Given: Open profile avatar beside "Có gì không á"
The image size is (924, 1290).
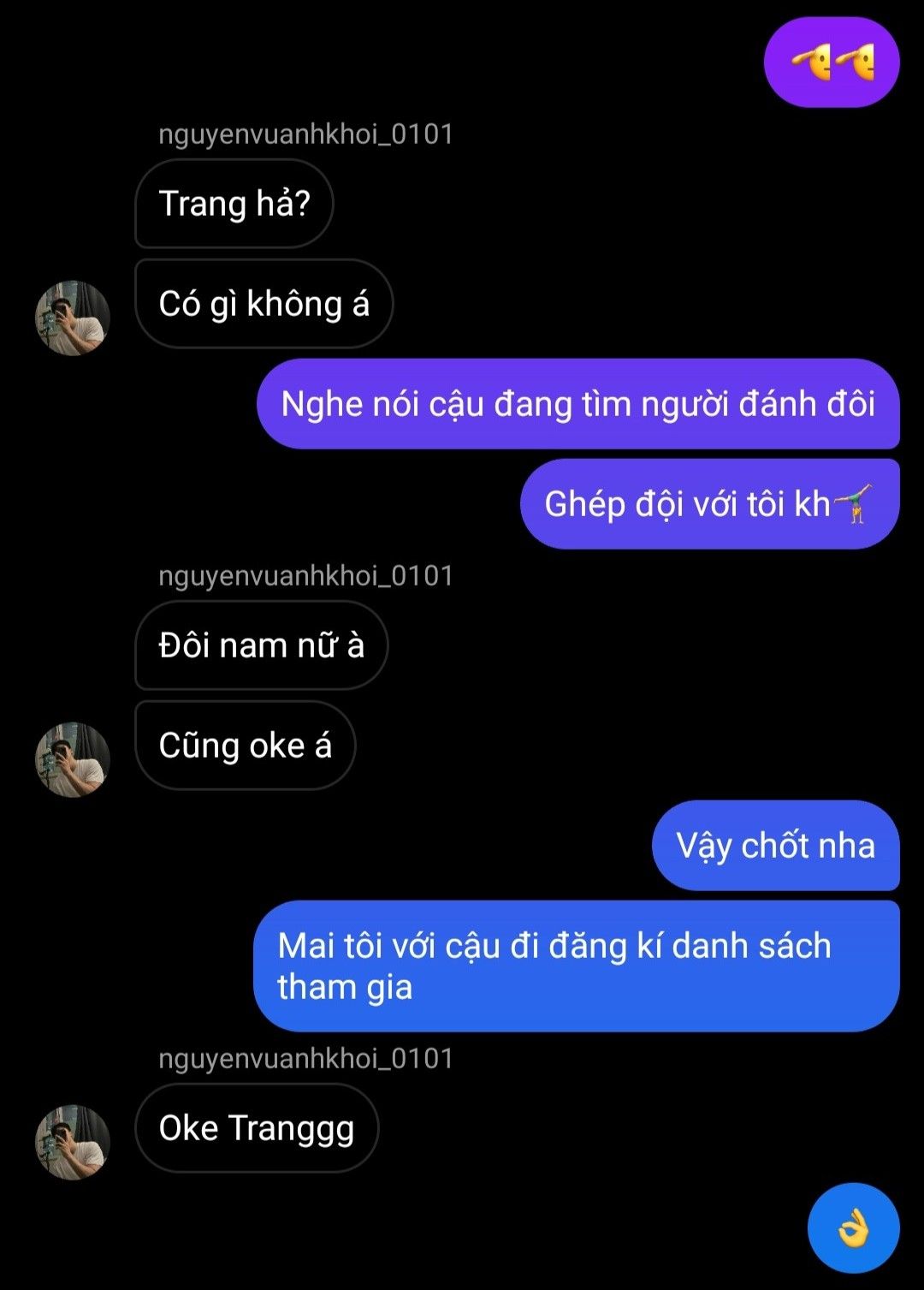Looking at the screenshot, I should 73,318.
